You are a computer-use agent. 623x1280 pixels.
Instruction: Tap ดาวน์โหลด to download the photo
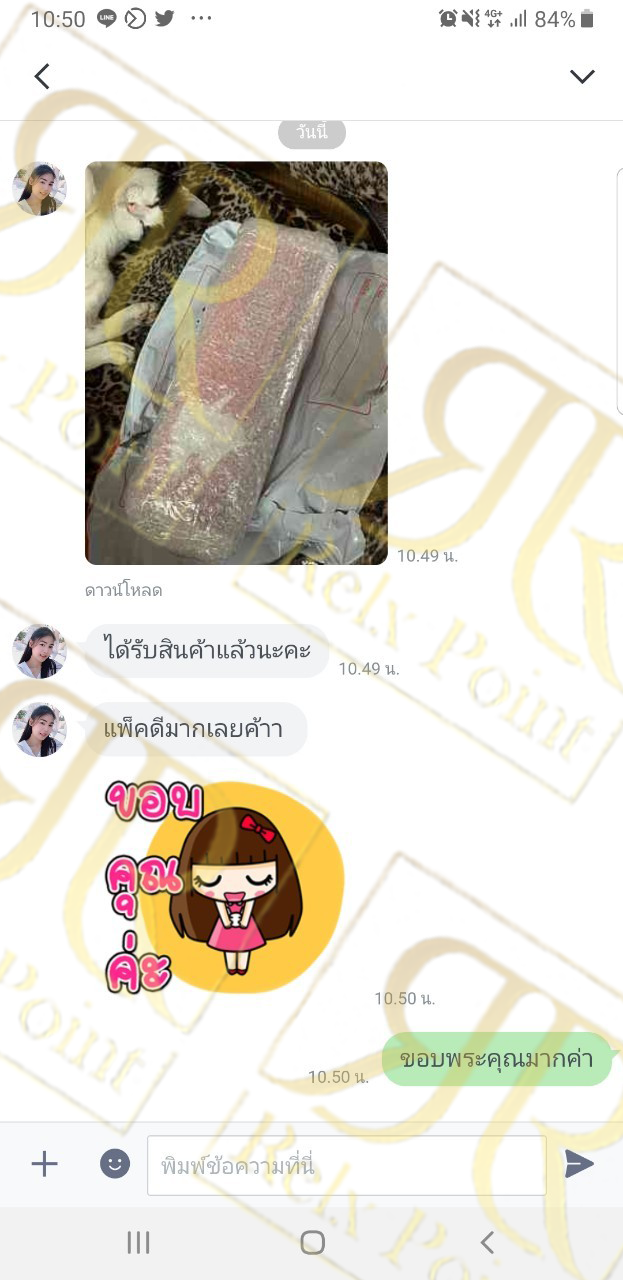pos(123,590)
